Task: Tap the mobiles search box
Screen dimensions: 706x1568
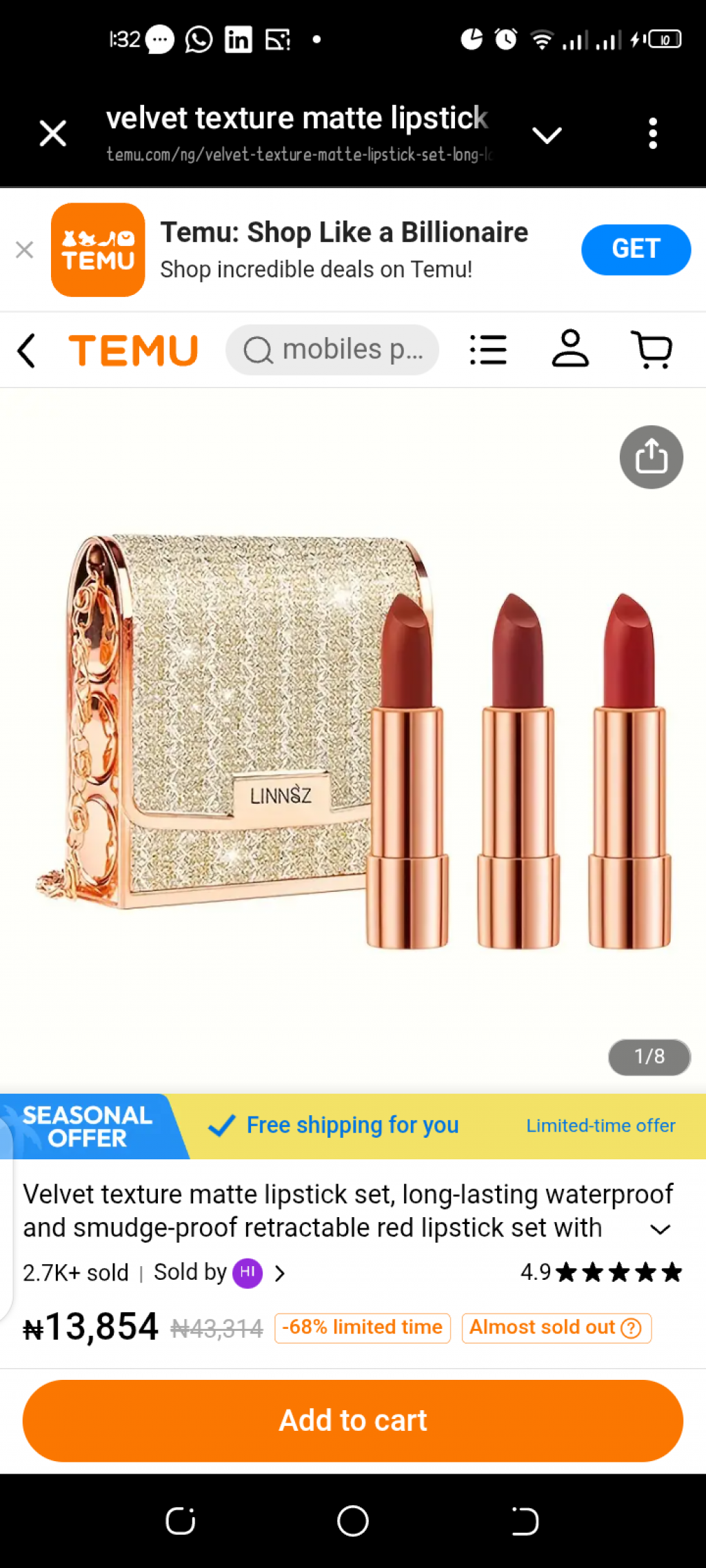Action: coord(332,350)
